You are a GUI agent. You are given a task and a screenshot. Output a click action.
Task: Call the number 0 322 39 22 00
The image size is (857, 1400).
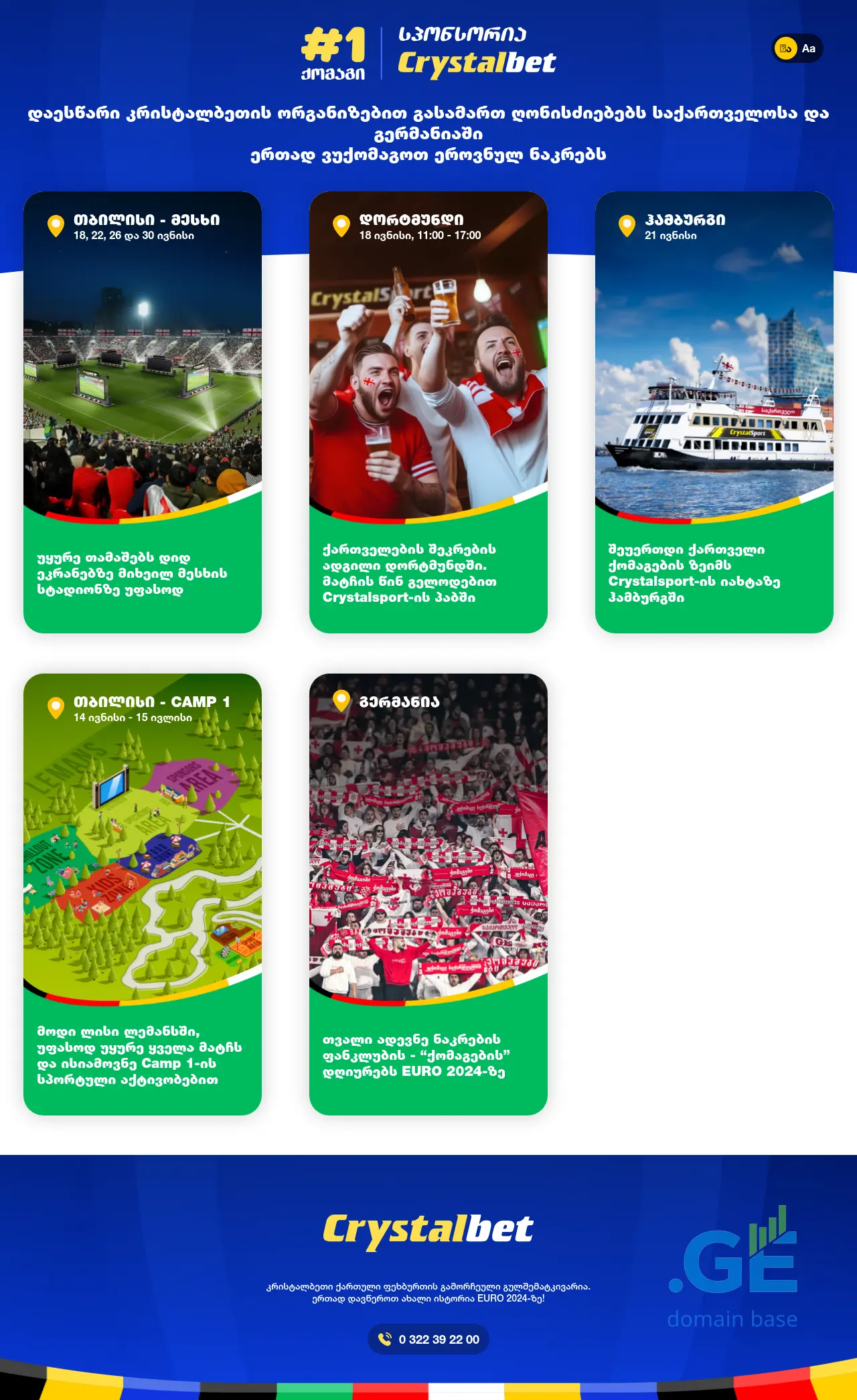pos(428,1339)
